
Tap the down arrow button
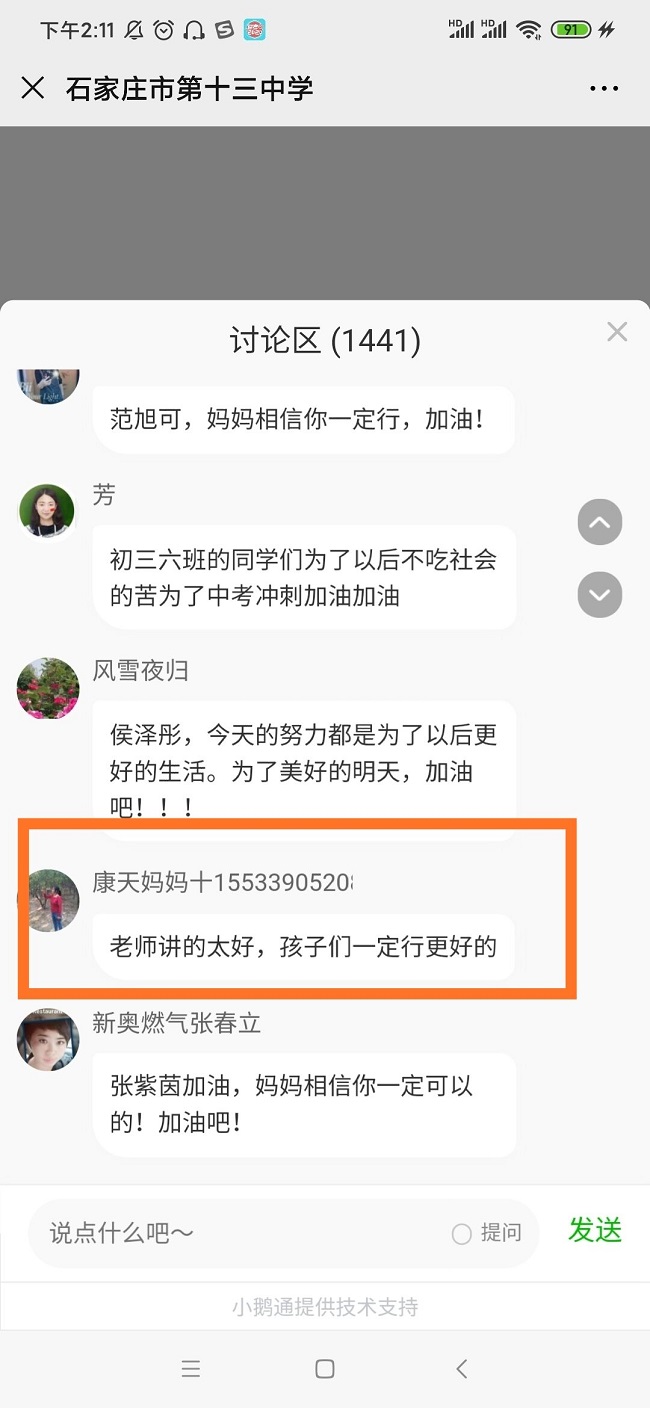(600, 595)
